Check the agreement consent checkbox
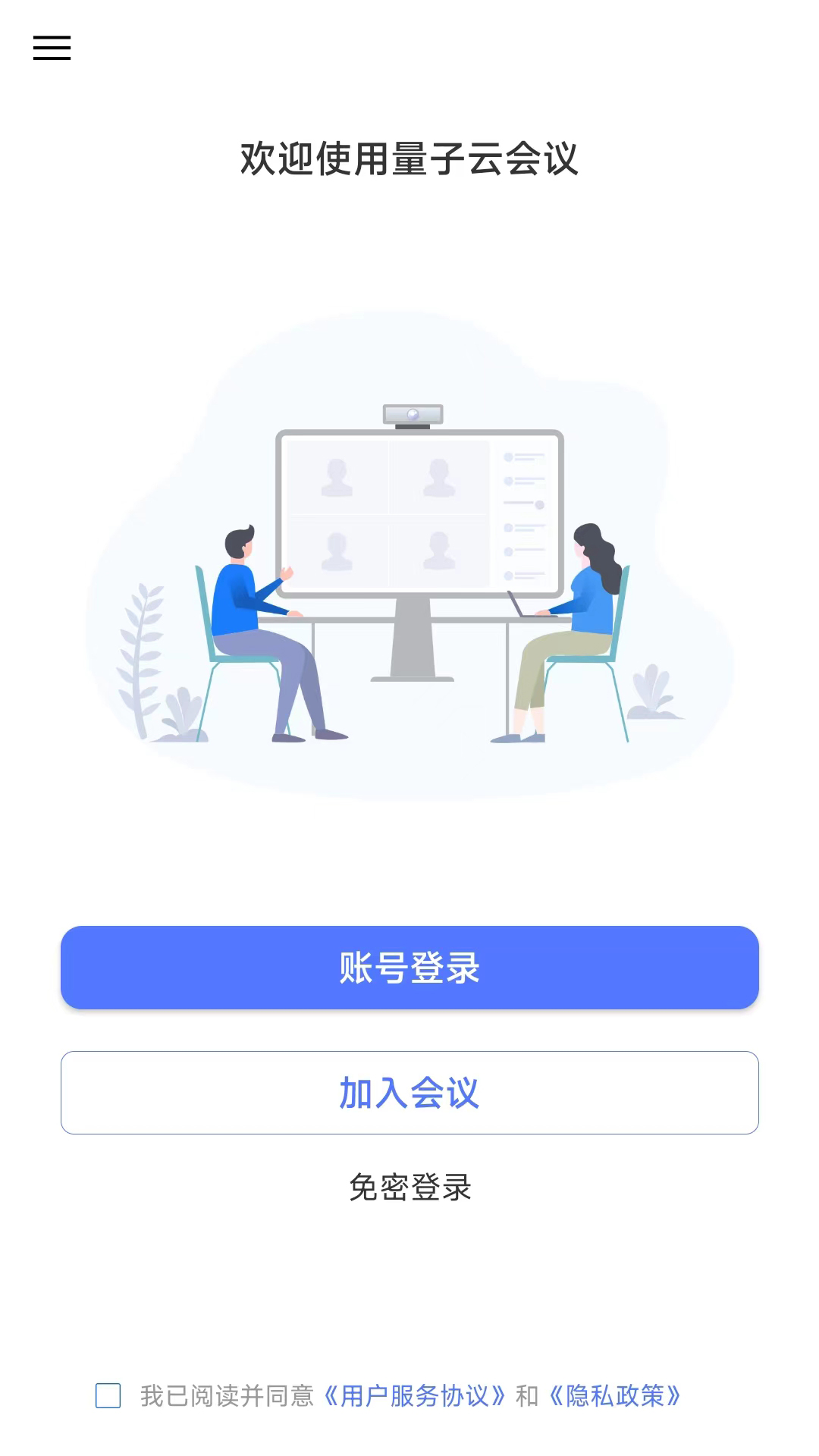The width and height of the screenshot is (819, 1456). (108, 1395)
